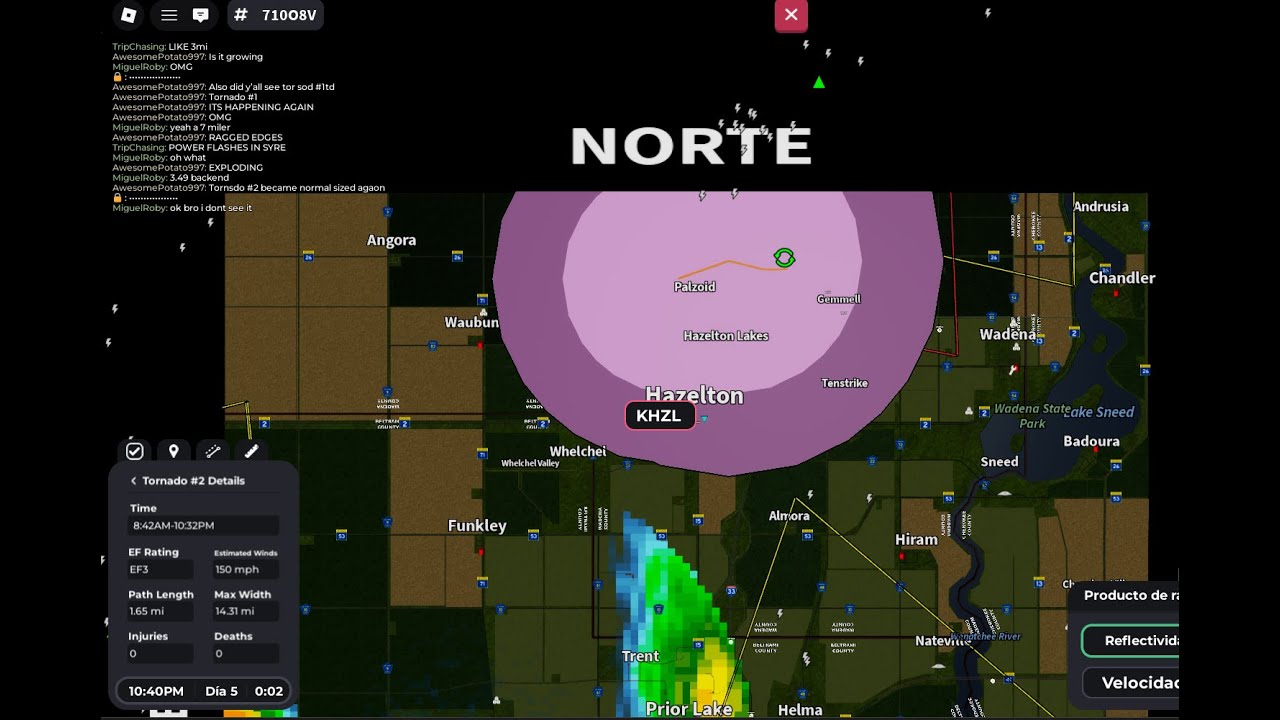
Task: Select the pencil draw tool
Action: coord(251,451)
